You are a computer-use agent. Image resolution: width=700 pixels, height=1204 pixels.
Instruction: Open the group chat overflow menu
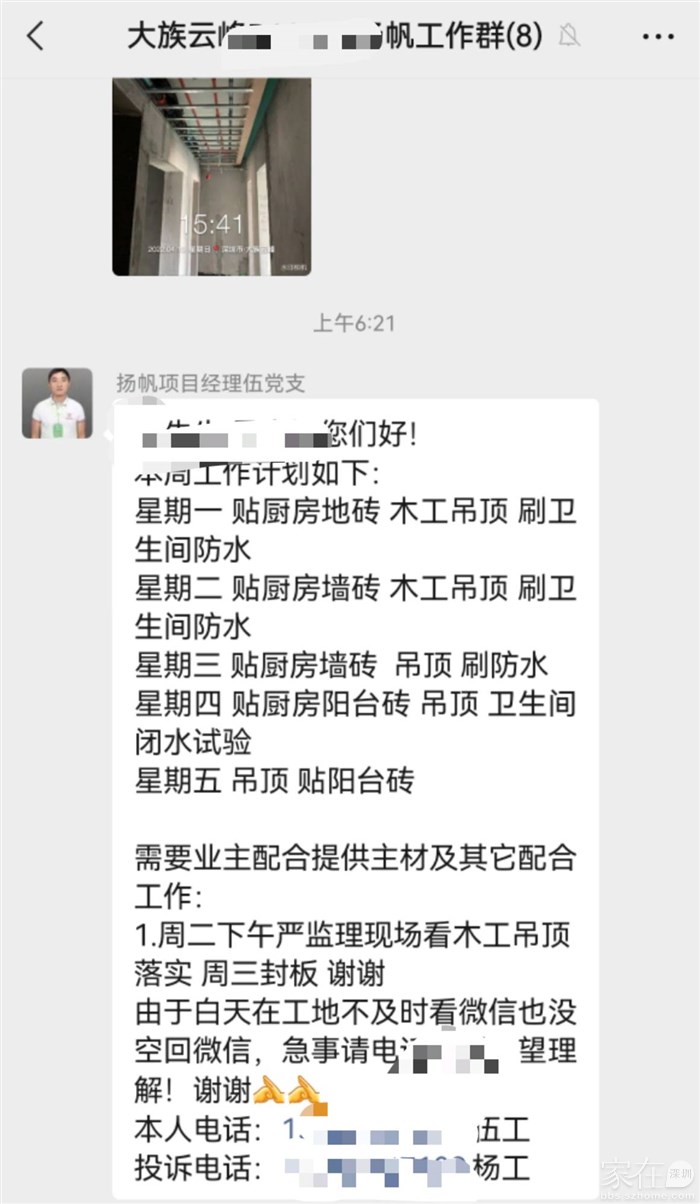click(x=657, y=37)
